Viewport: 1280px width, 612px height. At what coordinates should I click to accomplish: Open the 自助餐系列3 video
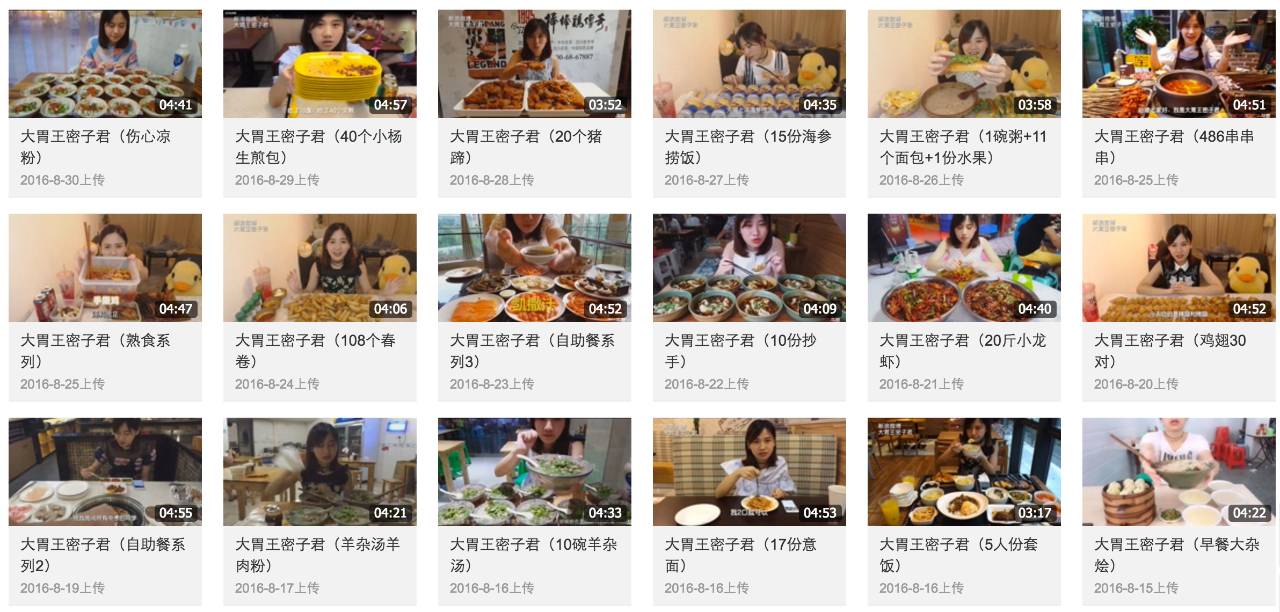534,268
